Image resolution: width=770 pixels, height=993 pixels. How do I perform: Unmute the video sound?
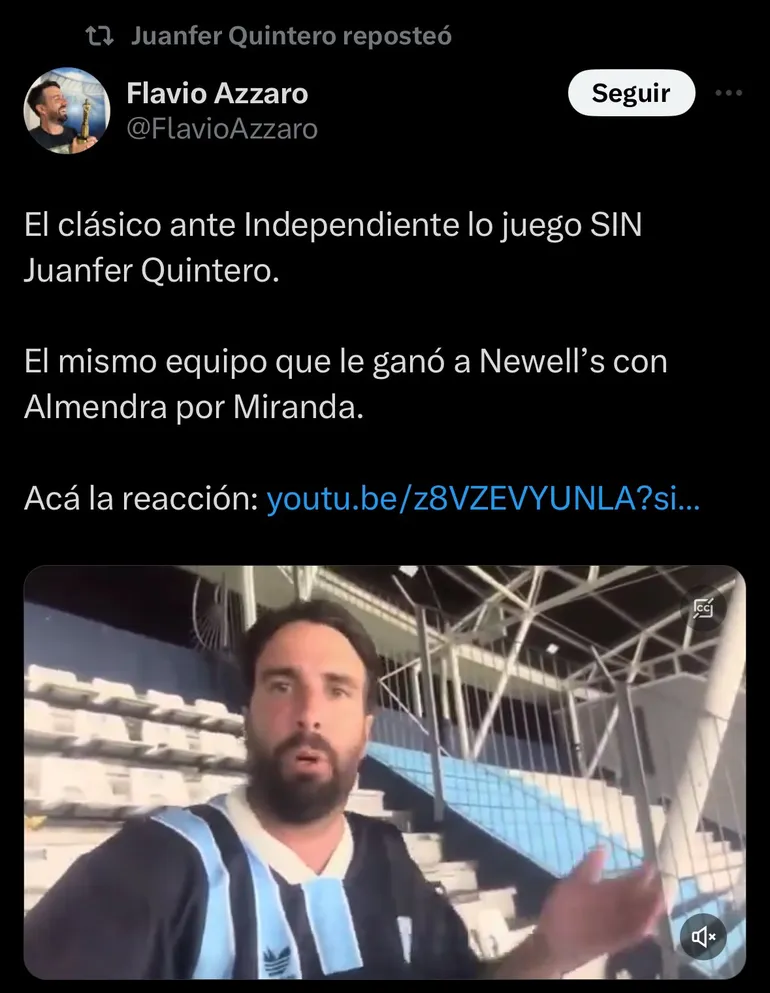tap(704, 936)
